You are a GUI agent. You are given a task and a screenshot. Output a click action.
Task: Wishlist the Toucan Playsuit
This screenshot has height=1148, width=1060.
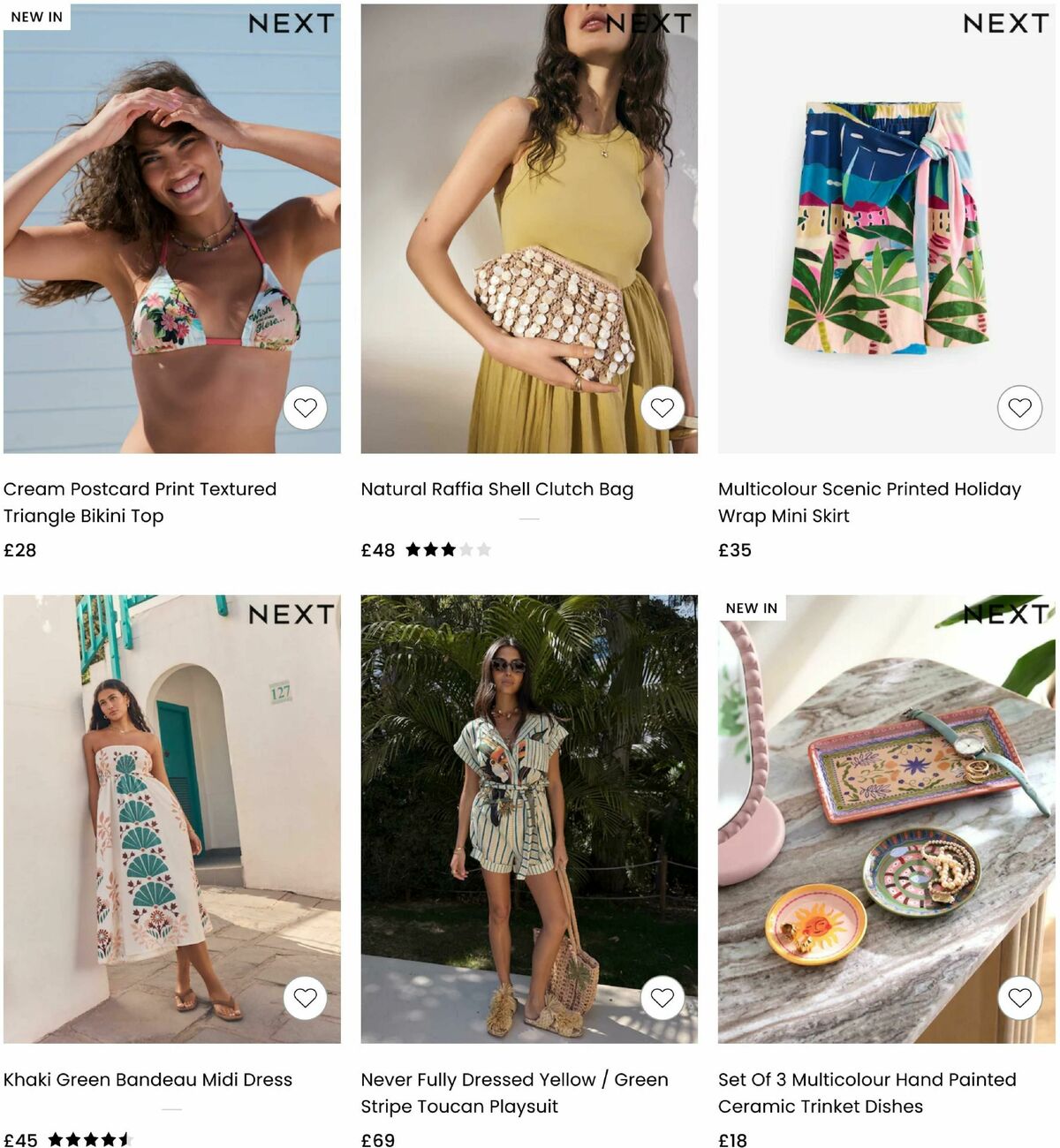pos(661,999)
